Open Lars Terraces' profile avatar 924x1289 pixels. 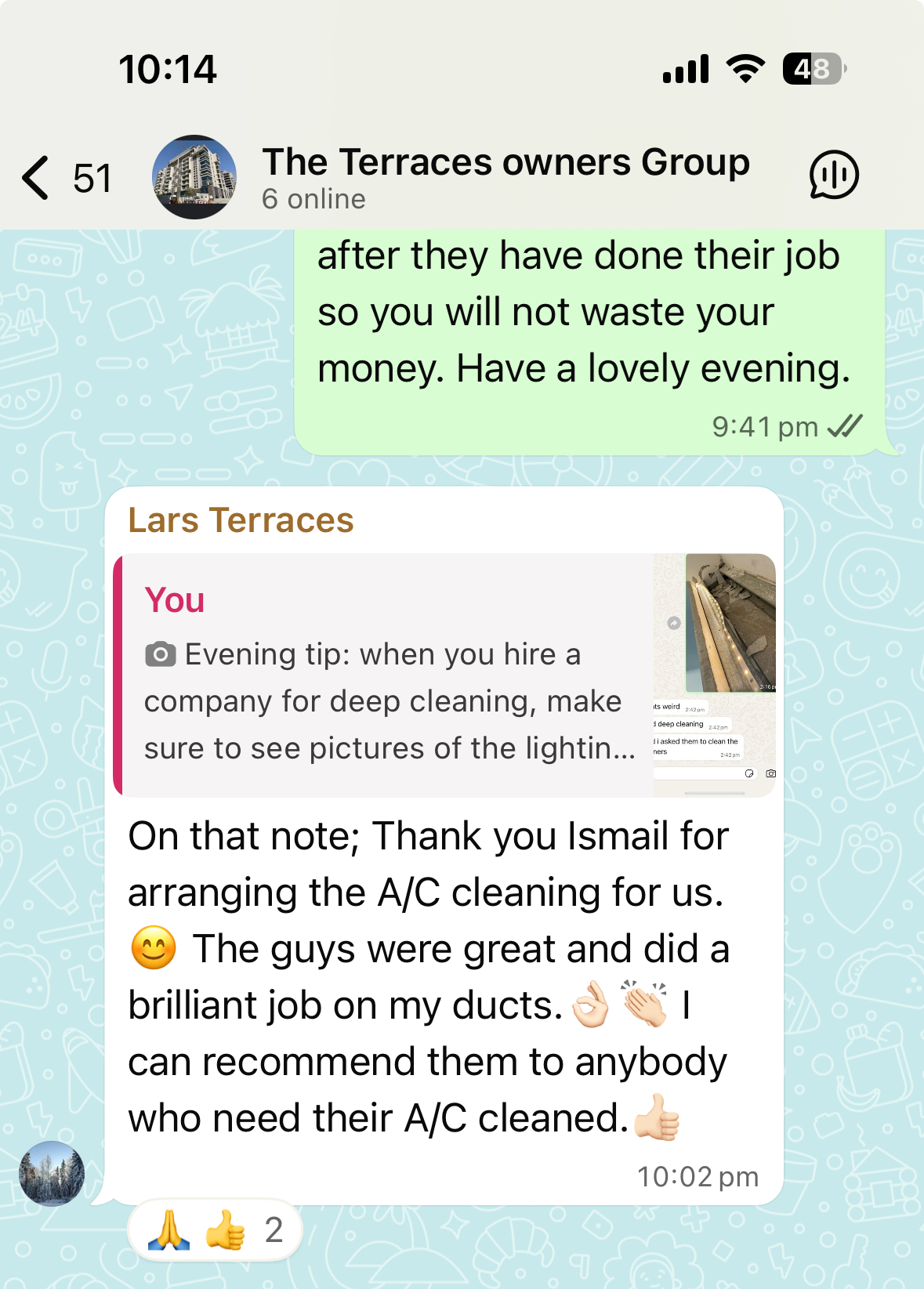pos(52,1173)
